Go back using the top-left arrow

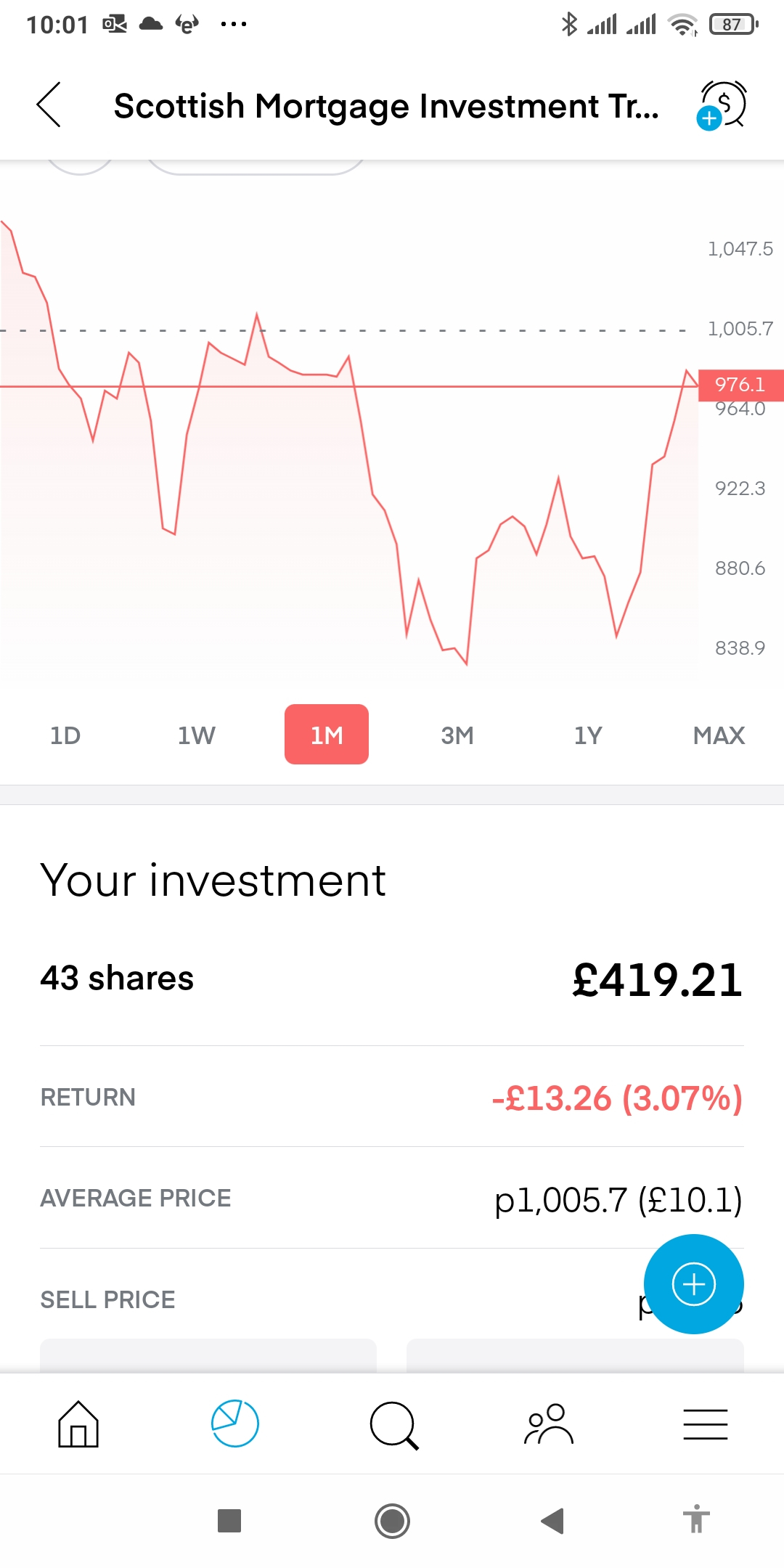tap(49, 105)
